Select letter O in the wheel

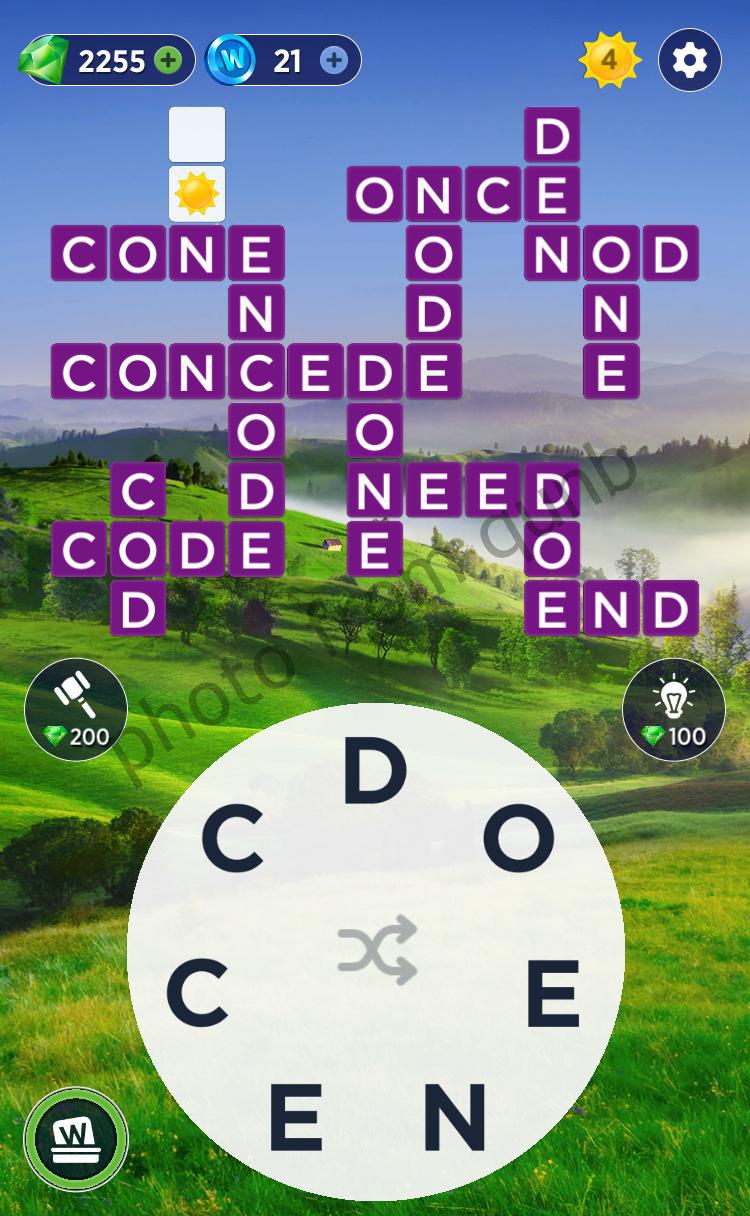click(518, 838)
